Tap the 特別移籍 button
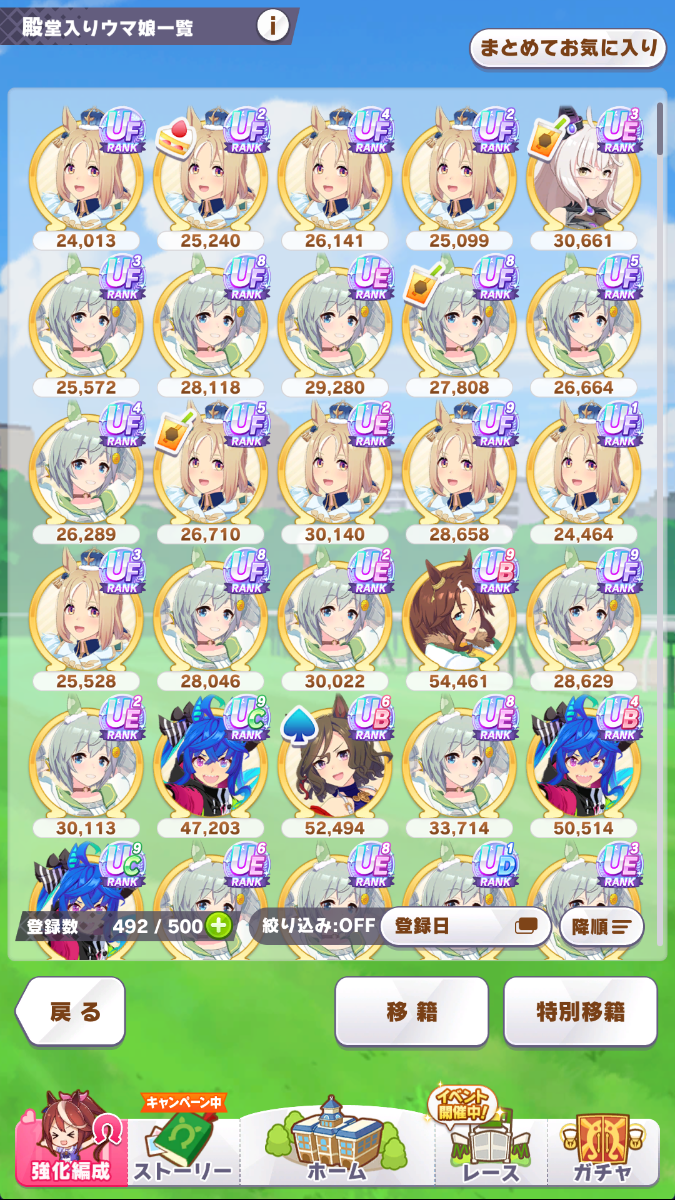675x1200 pixels. tap(580, 1012)
